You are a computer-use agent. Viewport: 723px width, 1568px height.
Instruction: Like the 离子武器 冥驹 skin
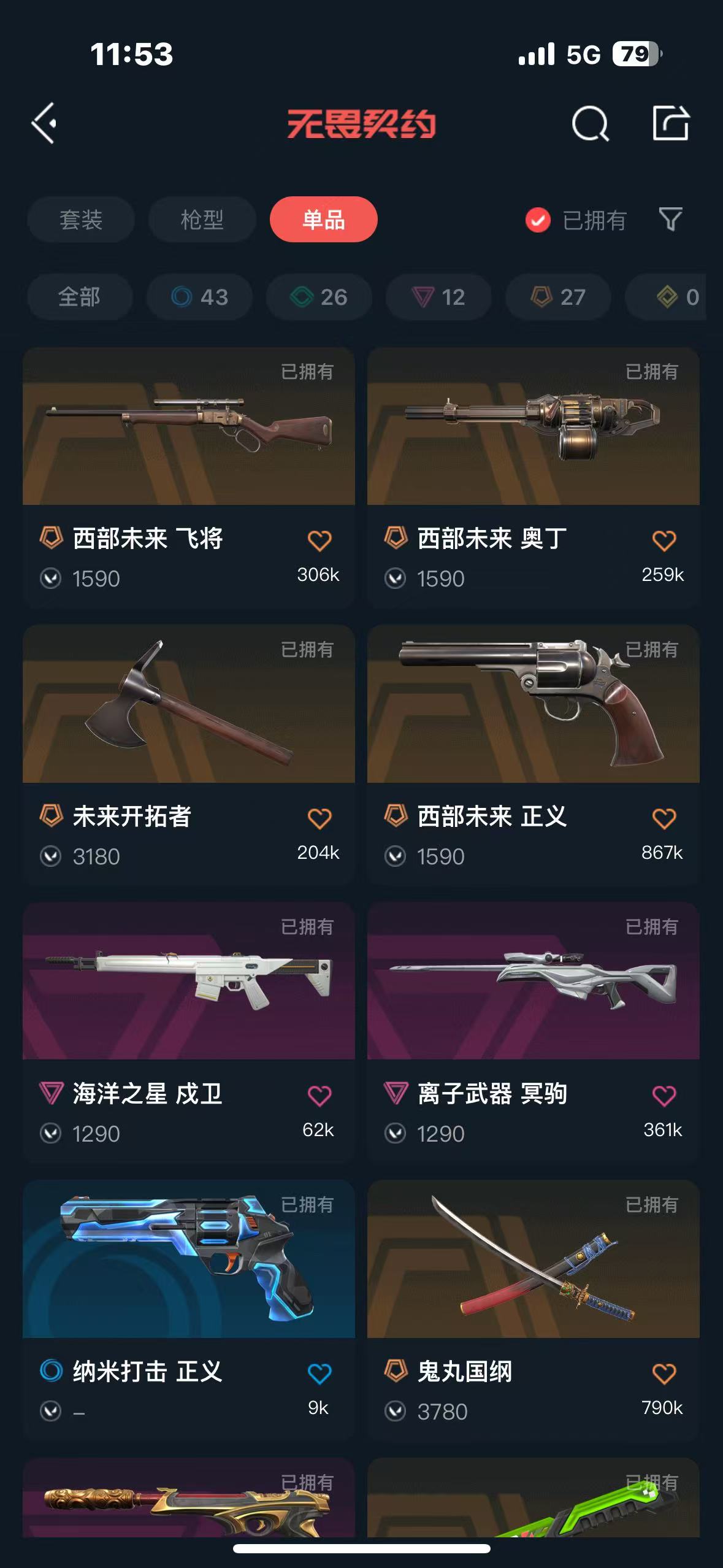[664, 1096]
